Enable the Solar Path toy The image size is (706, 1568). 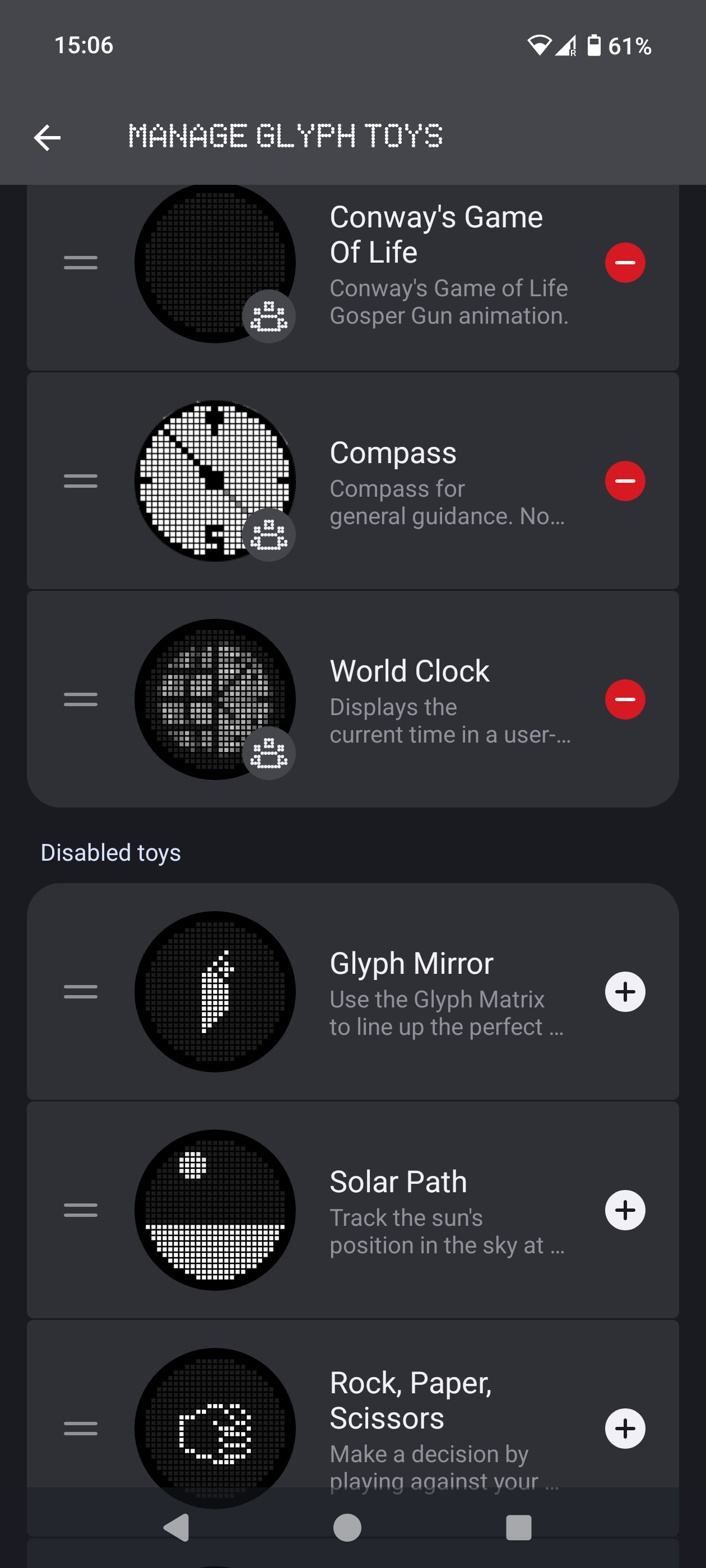[624, 1210]
